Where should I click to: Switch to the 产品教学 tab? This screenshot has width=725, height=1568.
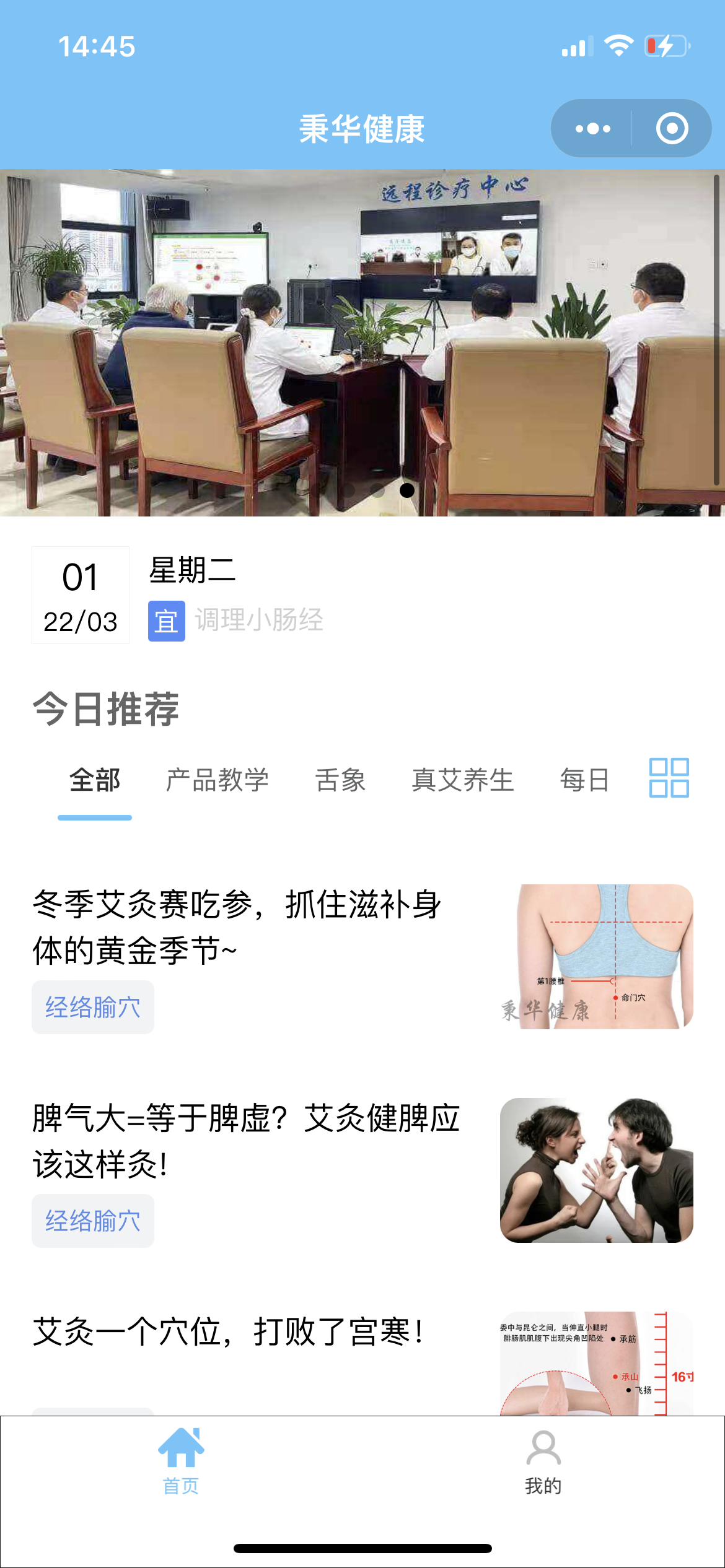217,780
